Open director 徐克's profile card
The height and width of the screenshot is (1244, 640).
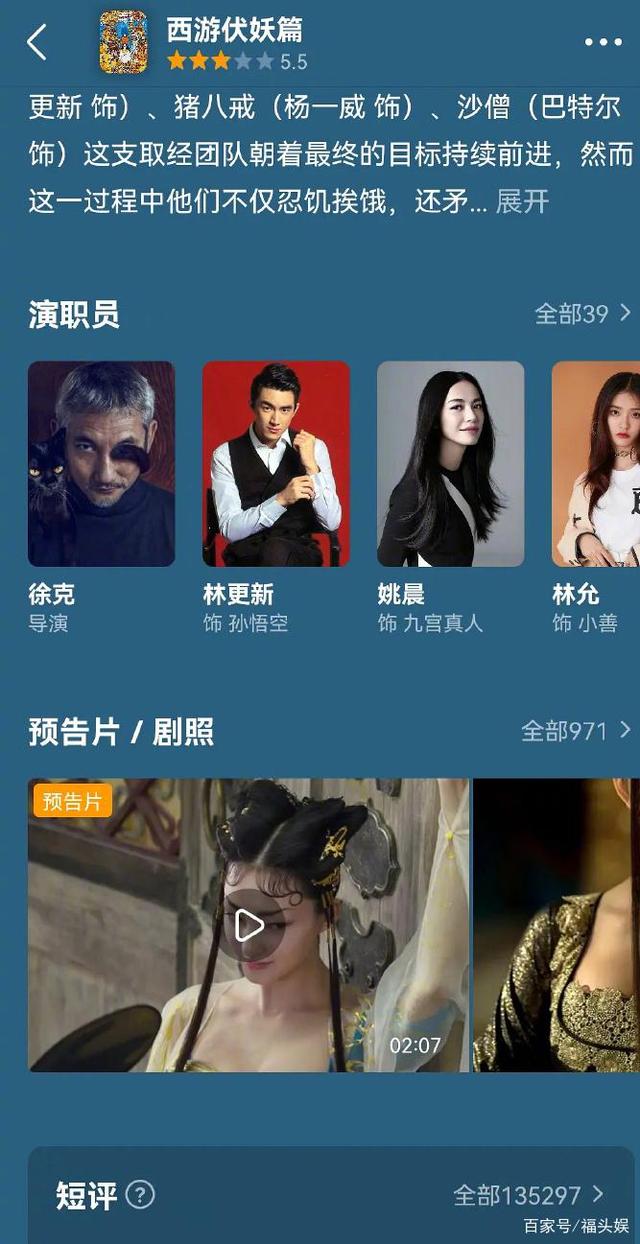point(101,464)
